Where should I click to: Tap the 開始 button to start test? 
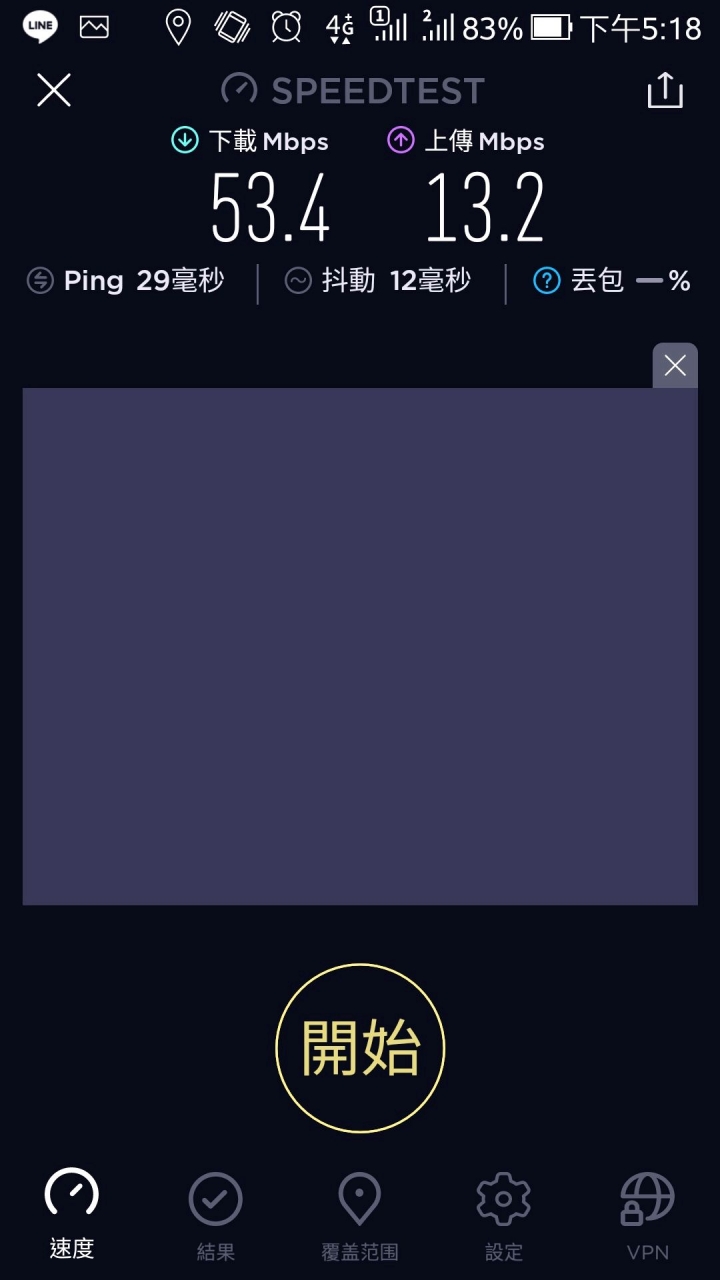(x=360, y=1048)
